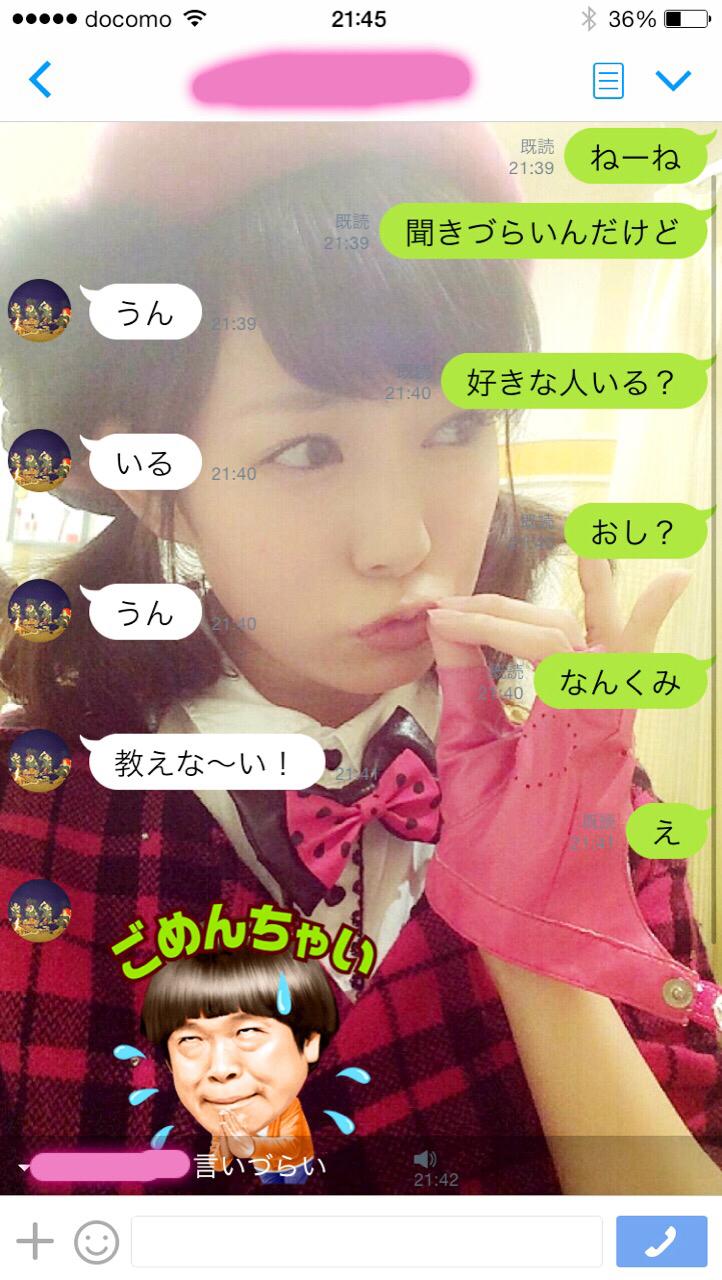
Task: Start a voice call with the phone button
Action: pos(659,1242)
